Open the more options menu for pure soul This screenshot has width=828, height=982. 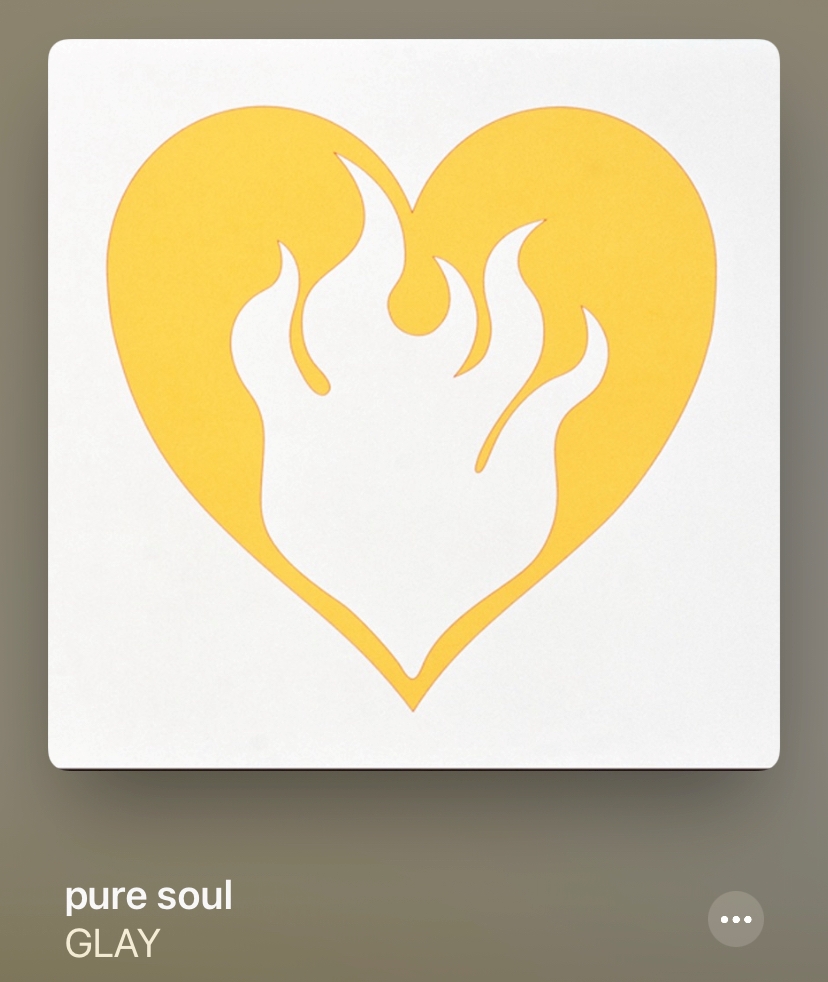click(736, 919)
